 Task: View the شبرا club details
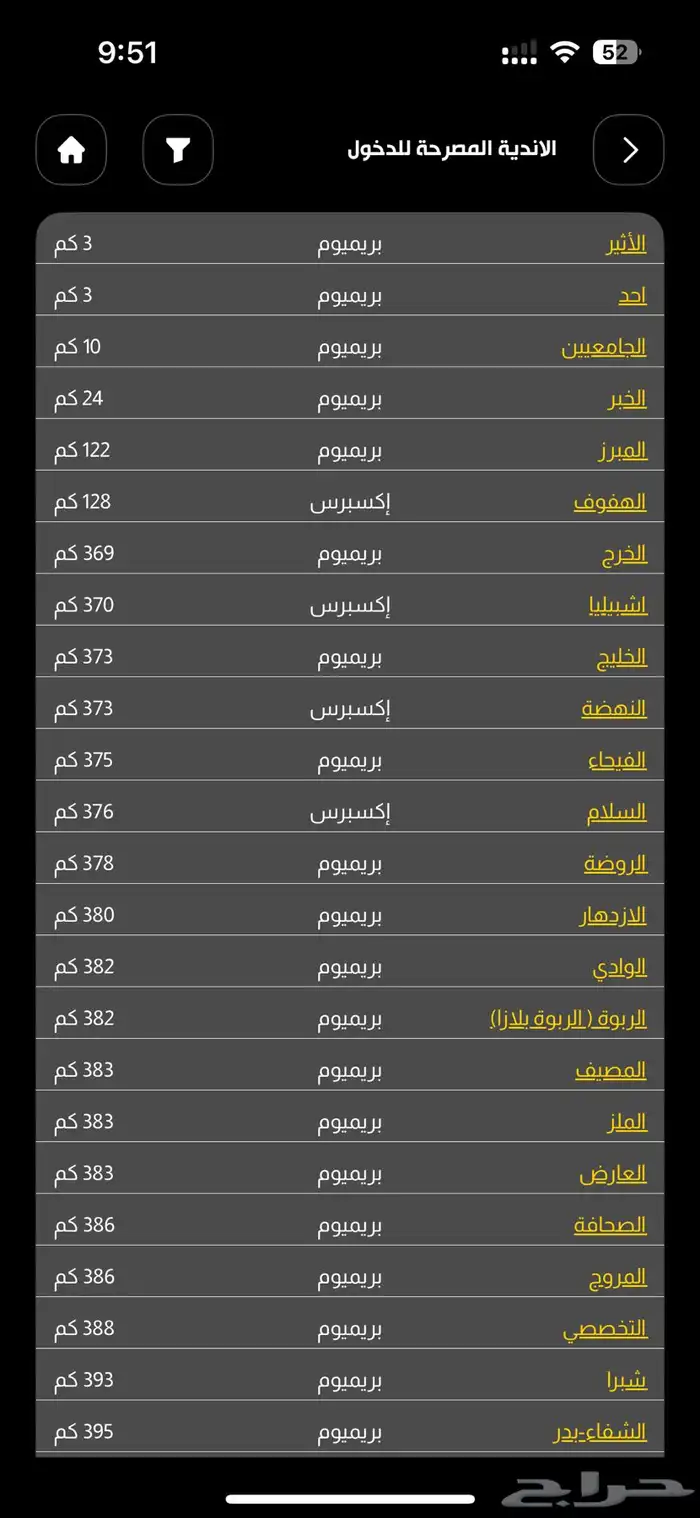point(627,1381)
